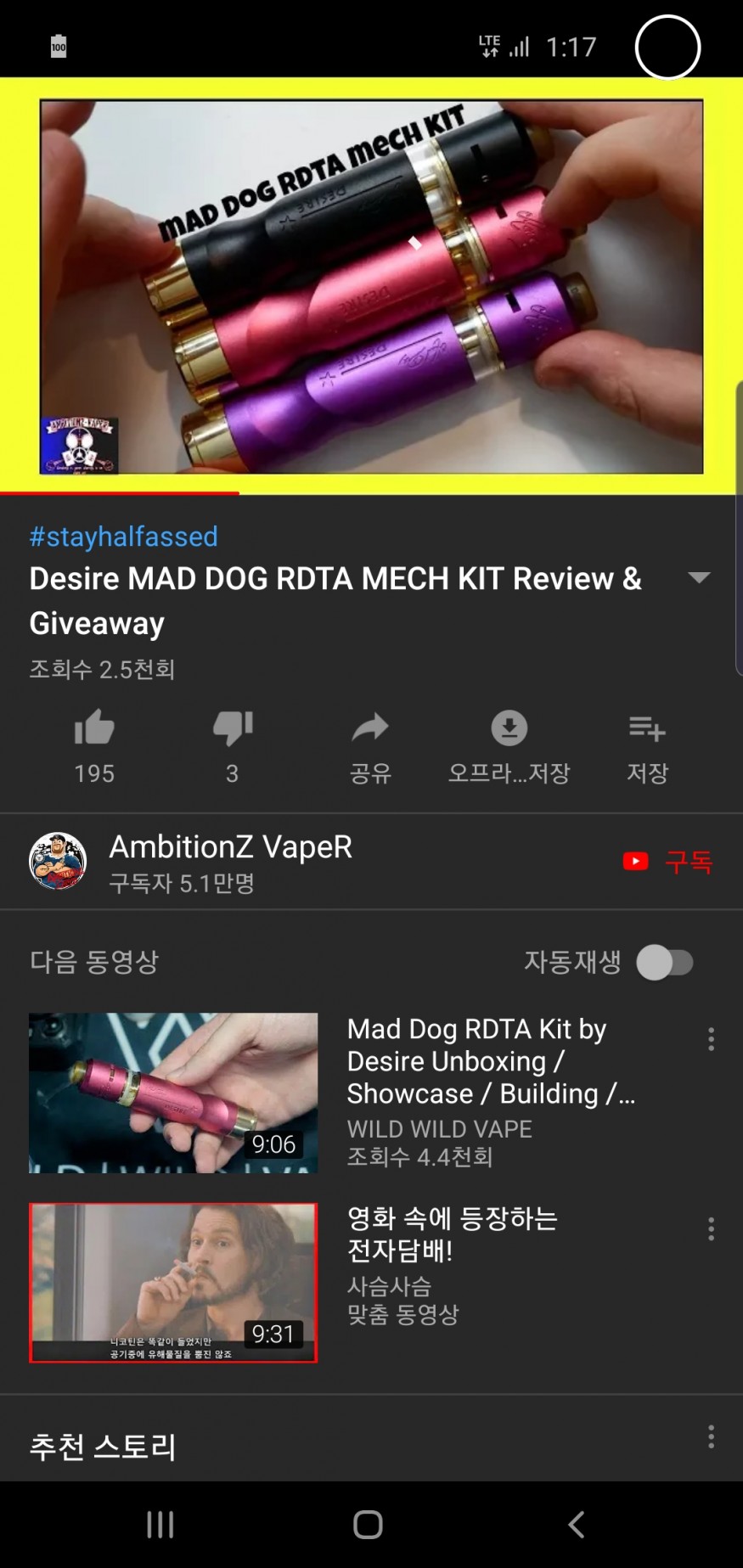Open options for the WILD WILD VAPE video
The height and width of the screenshot is (1568, 743).
tap(711, 1039)
